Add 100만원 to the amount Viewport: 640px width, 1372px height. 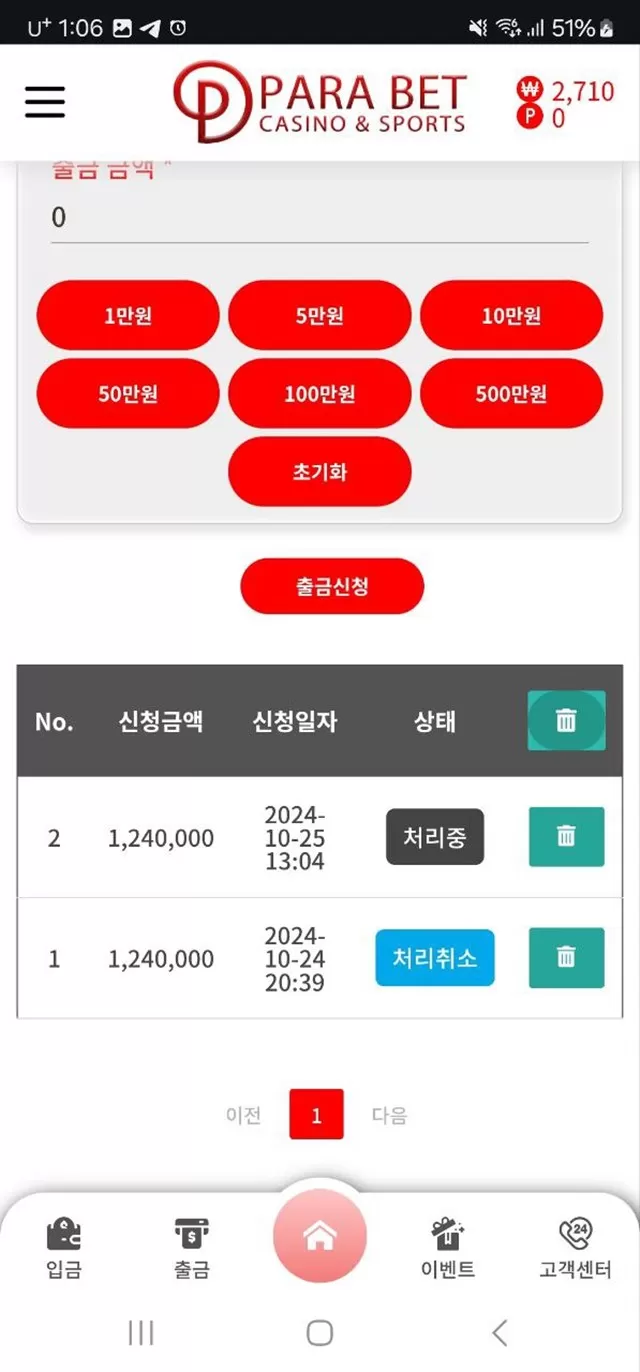[320, 394]
